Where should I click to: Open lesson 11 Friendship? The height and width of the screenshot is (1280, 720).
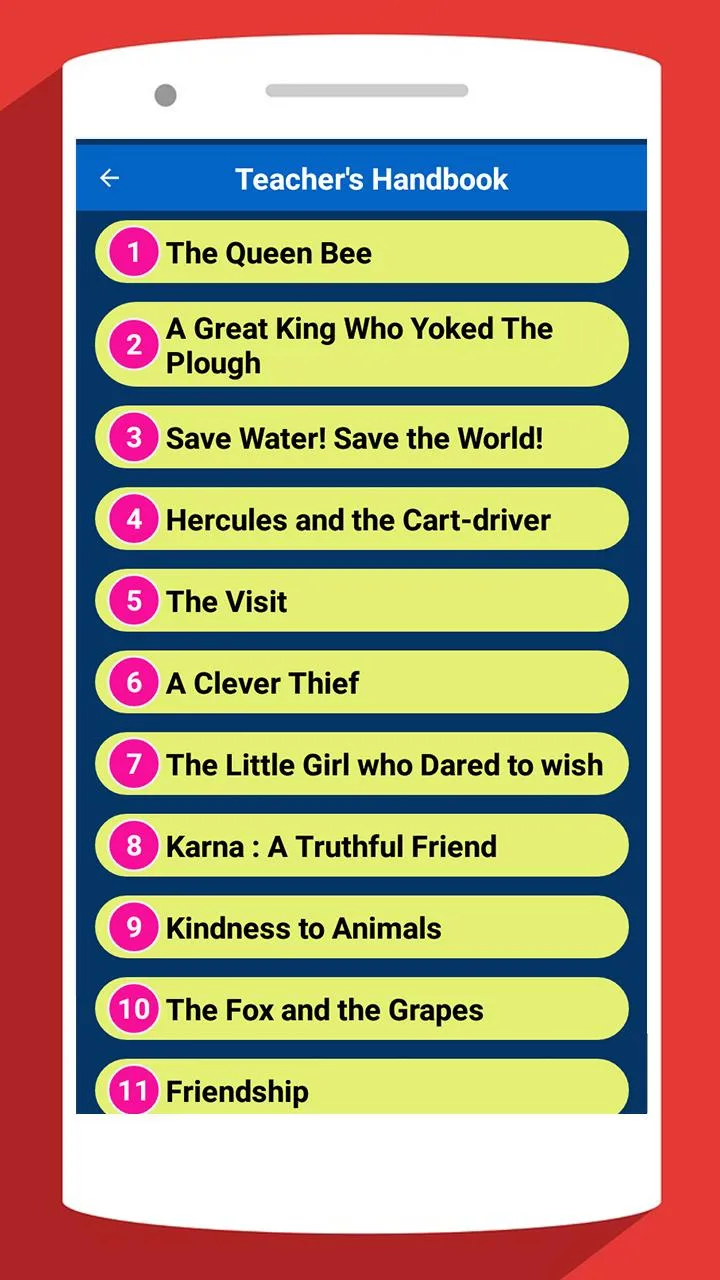point(362,1087)
